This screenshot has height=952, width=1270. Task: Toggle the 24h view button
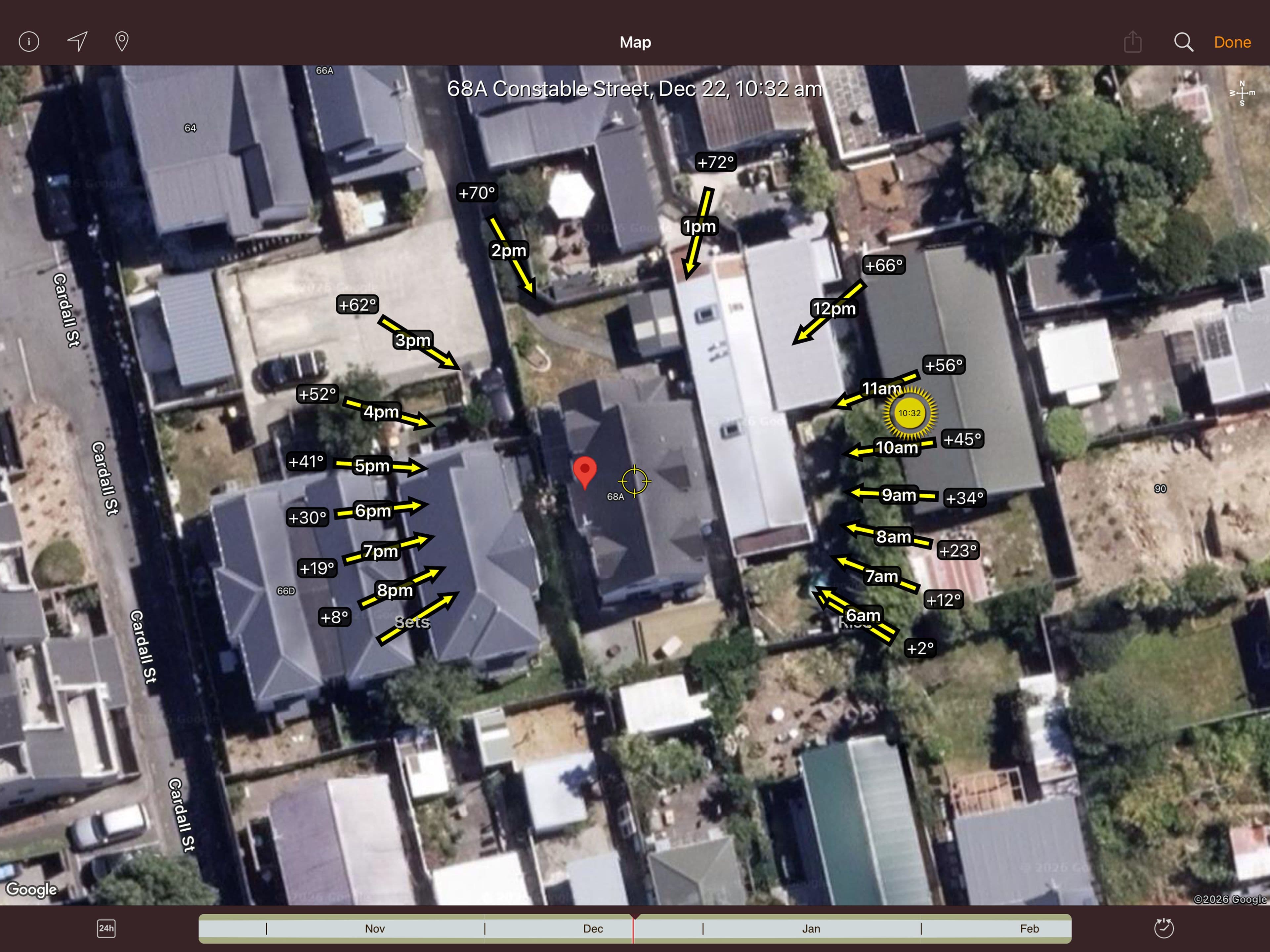tap(106, 929)
